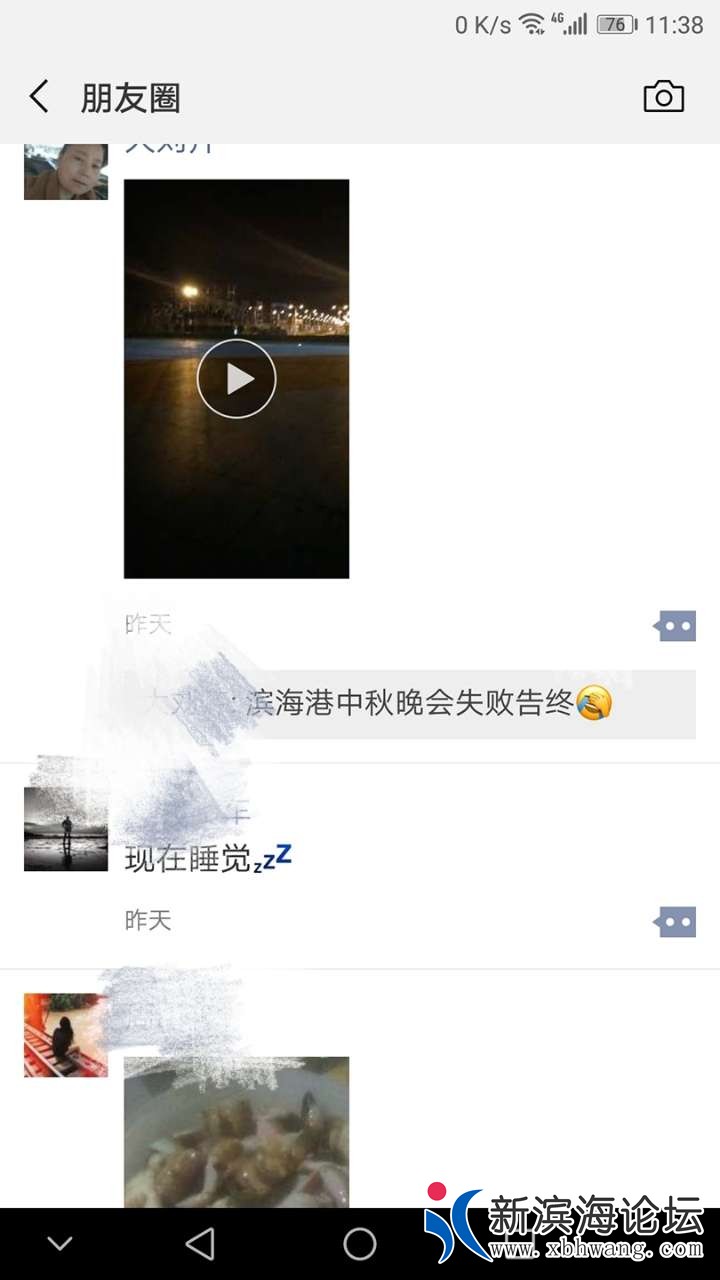Open comment menu under the video post
Image resolution: width=720 pixels, height=1280 pixels.
676,627
